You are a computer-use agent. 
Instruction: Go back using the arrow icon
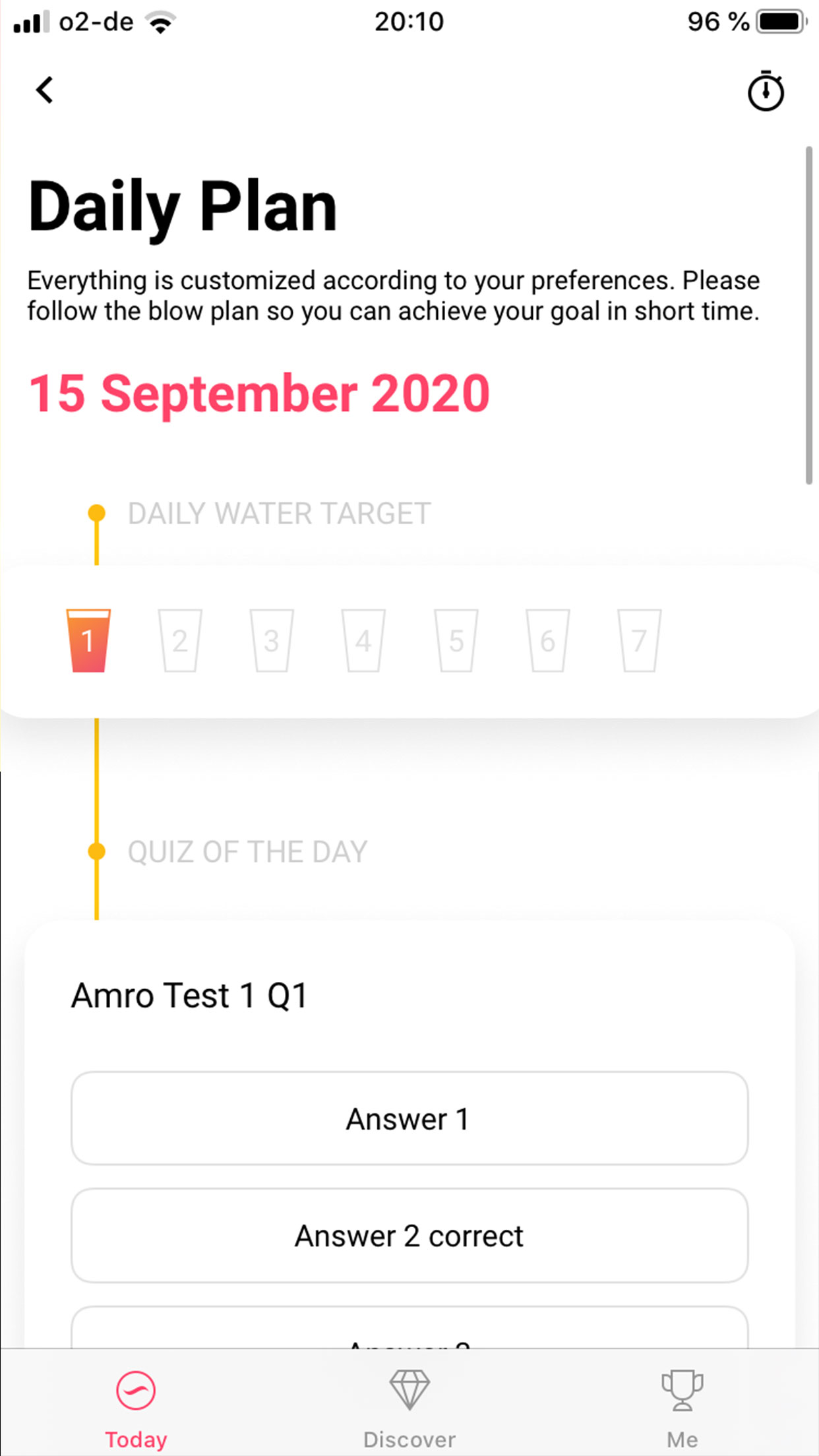pos(44,90)
